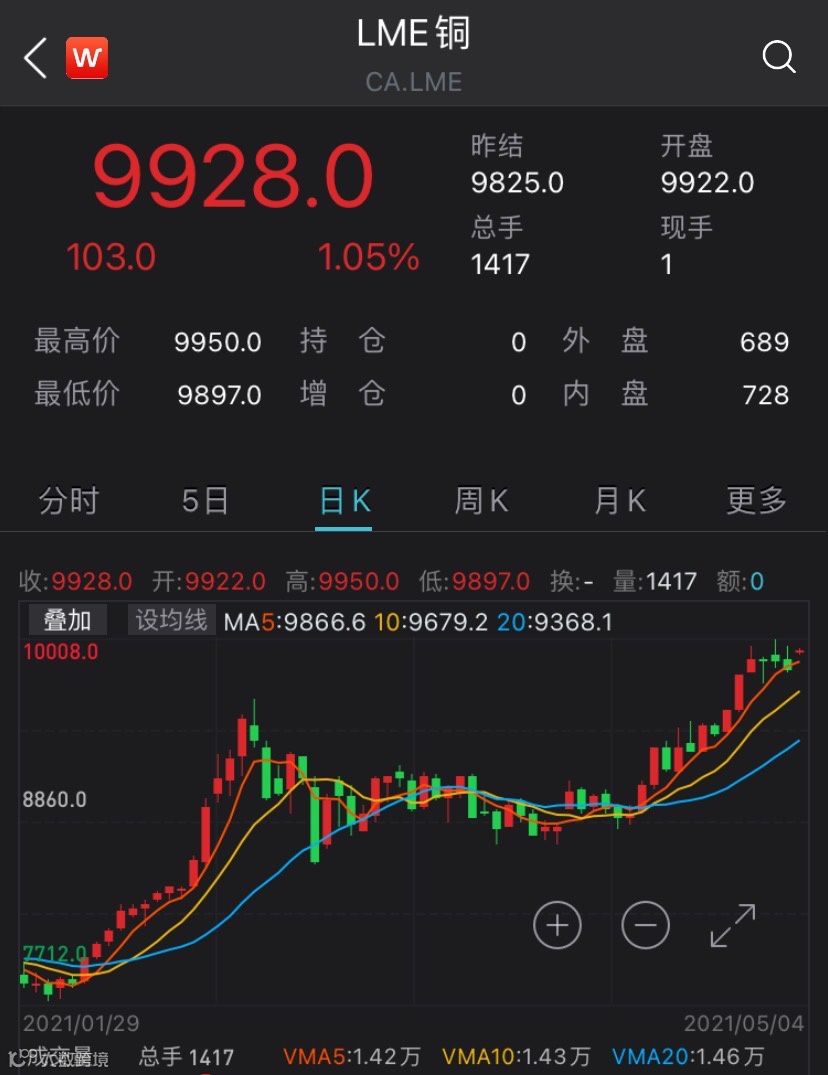Tap the 叠加 overlay button
The height and width of the screenshot is (1075, 828).
pos(67,621)
